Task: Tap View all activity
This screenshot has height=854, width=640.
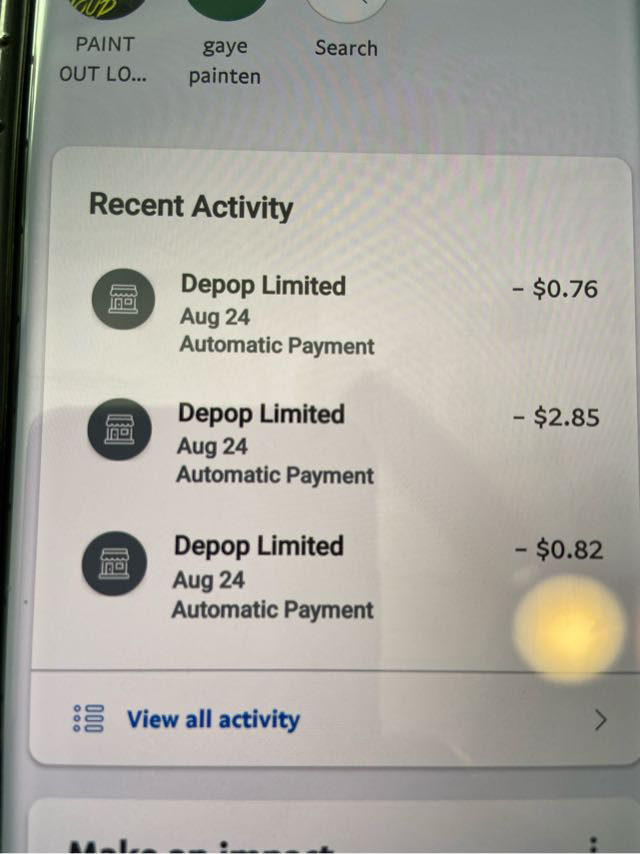Action: [x=212, y=719]
